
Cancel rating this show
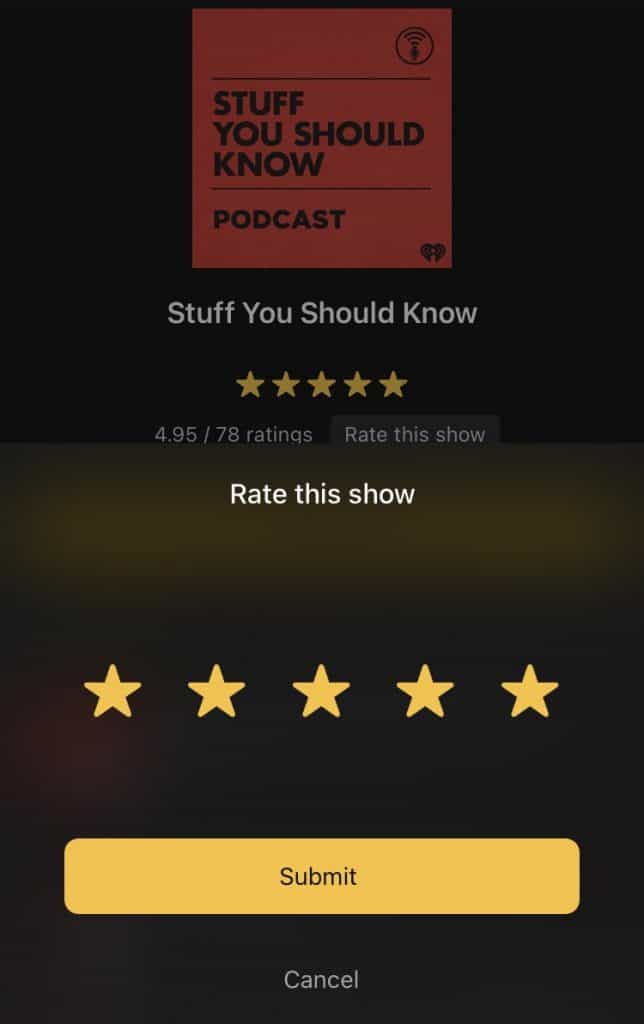(x=321, y=980)
